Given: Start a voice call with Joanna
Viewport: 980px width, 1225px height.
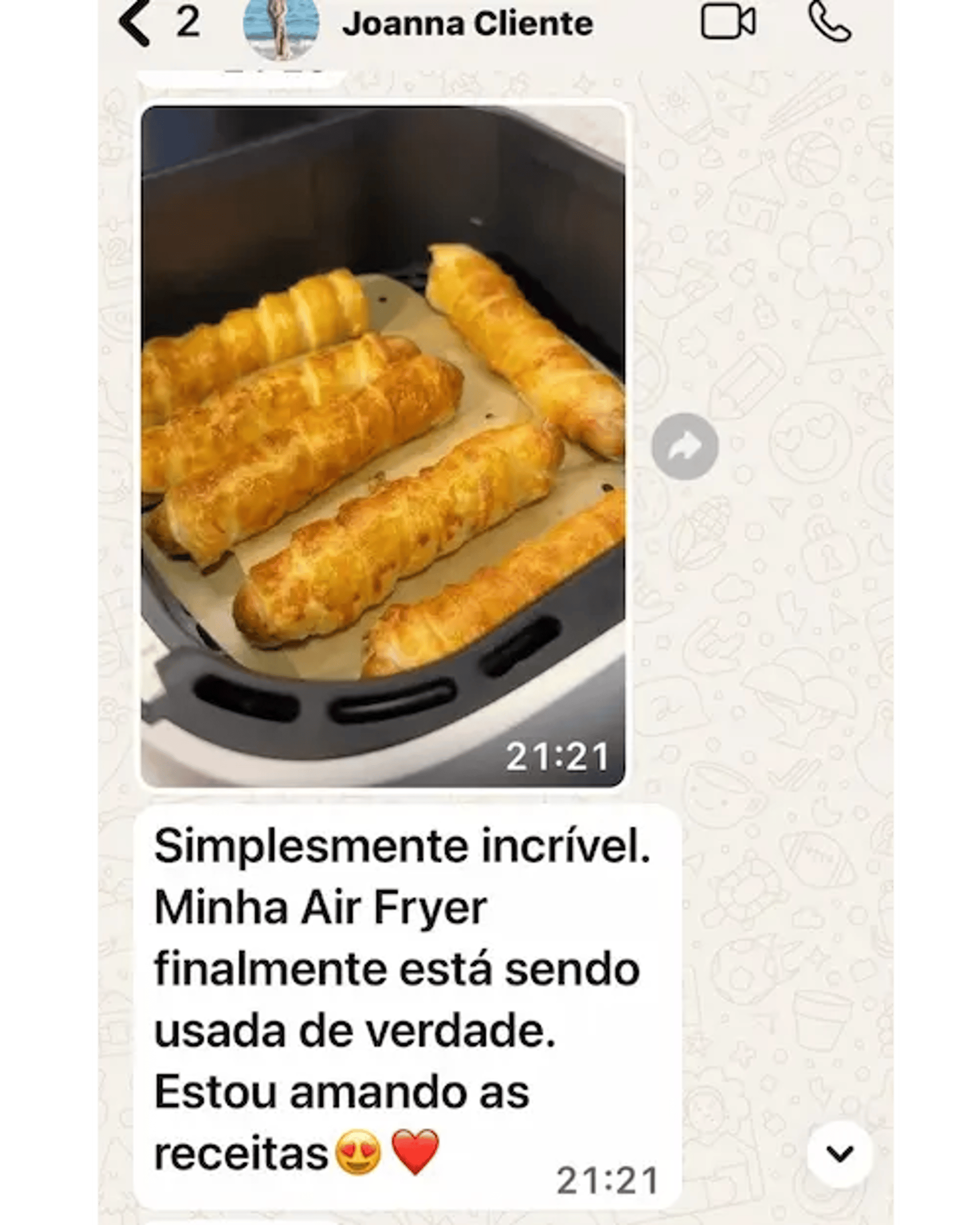Looking at the screenshot, I should click(829, 24).
